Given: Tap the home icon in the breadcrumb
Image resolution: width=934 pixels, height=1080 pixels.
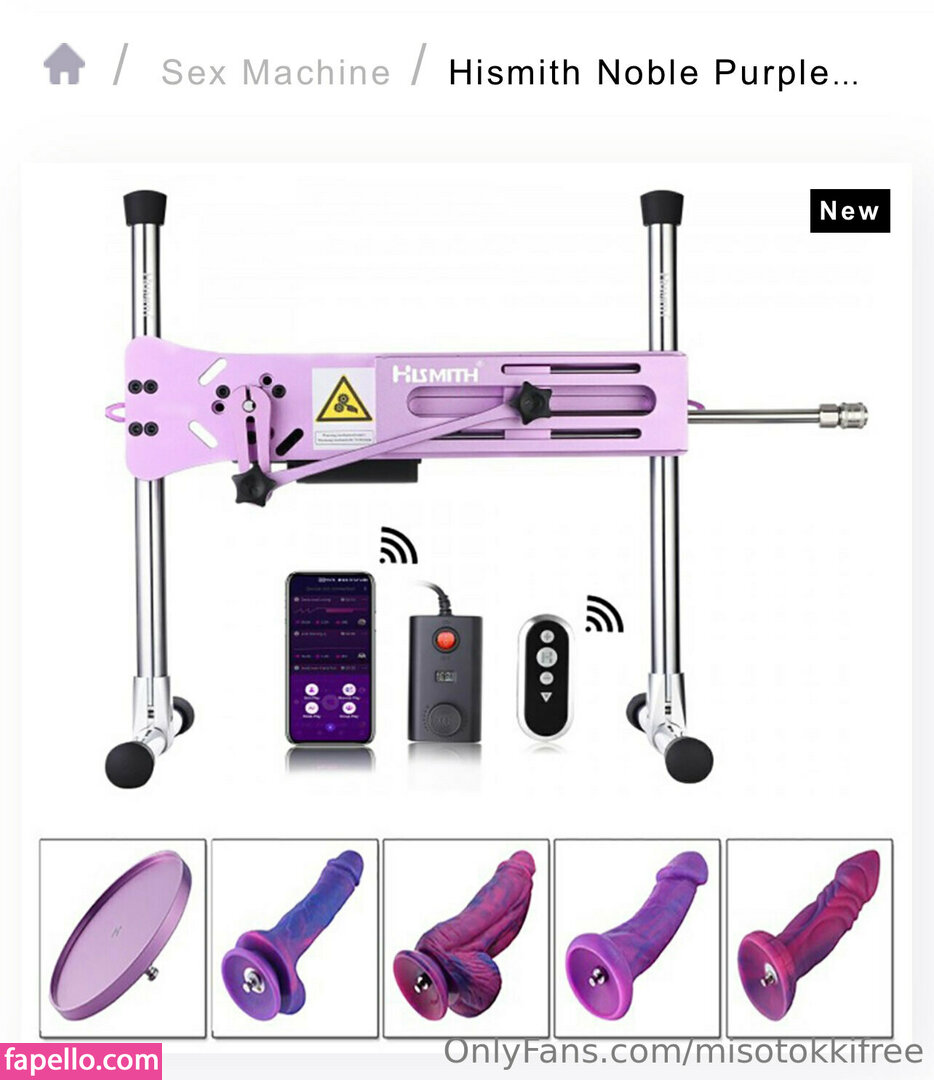Looking at the screenshot, I should click(64, 66).
